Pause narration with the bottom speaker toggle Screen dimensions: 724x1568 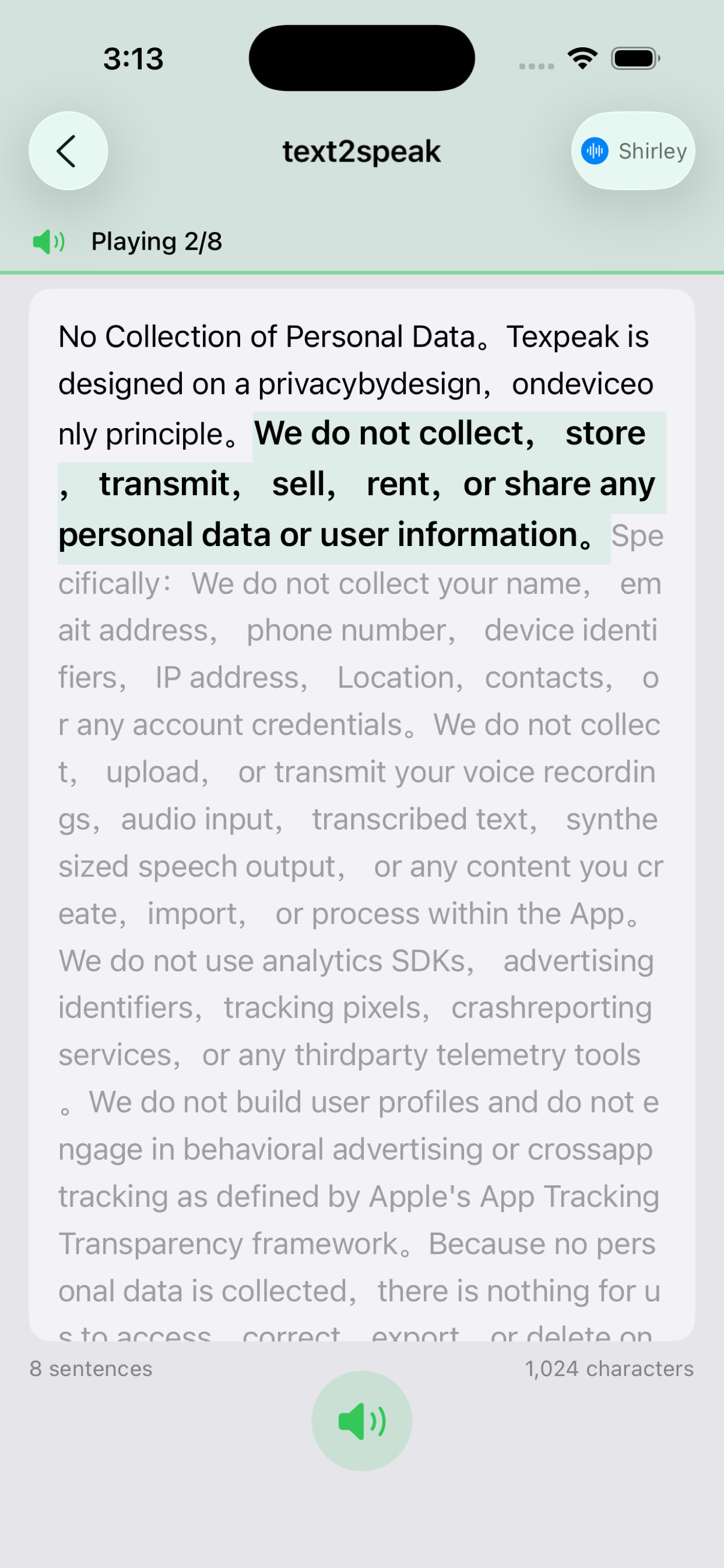[361, 1419]
